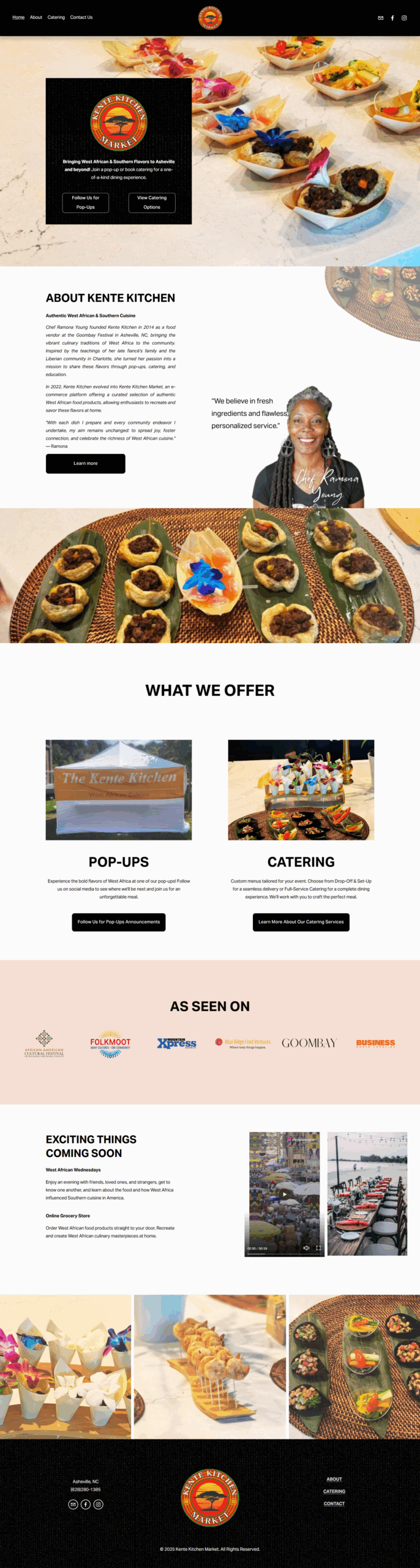
Task: Open the Home link in the header
Action: pyautogui.click(x=18, y=17)
